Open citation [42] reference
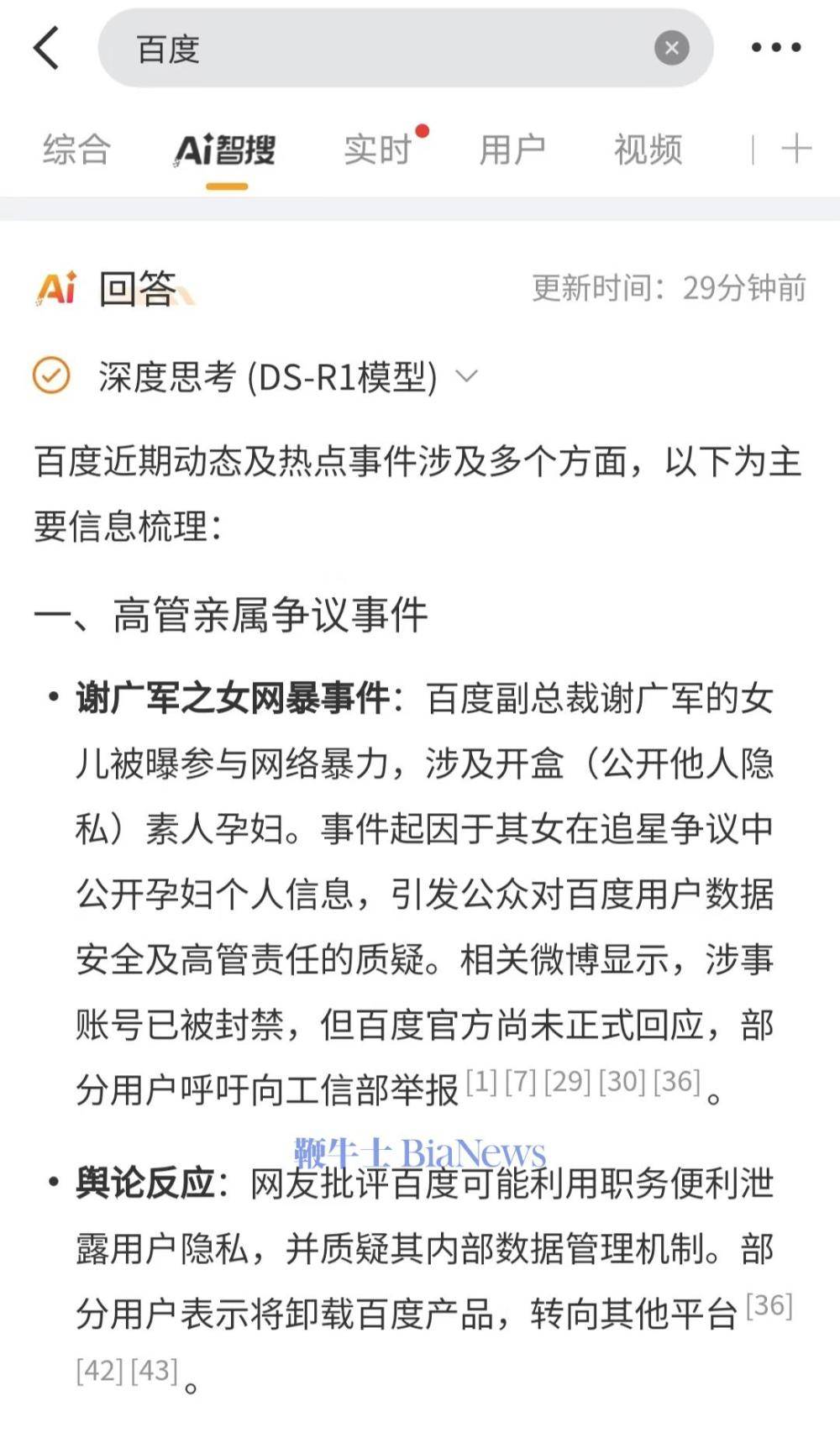 click(x=99, y=1371)
